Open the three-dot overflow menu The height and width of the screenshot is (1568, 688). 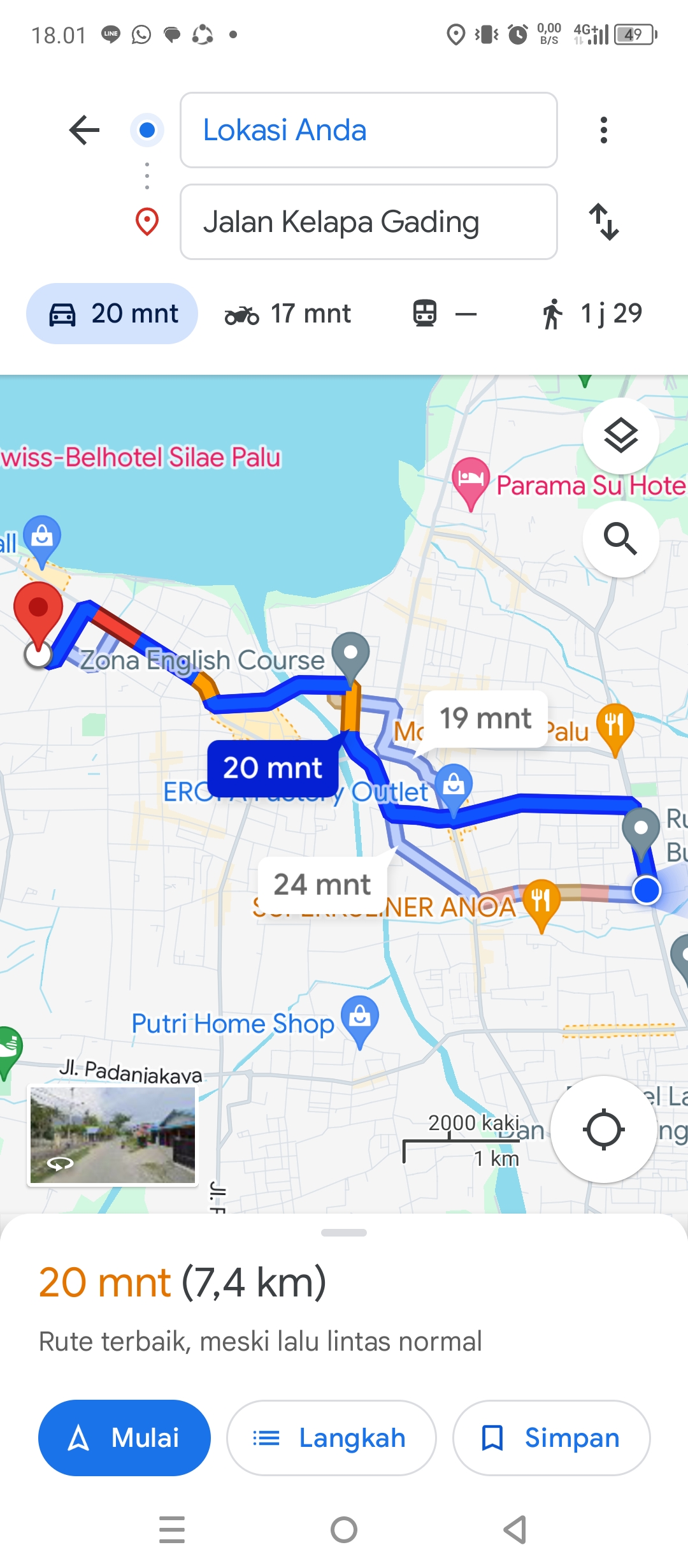(603, 130)
